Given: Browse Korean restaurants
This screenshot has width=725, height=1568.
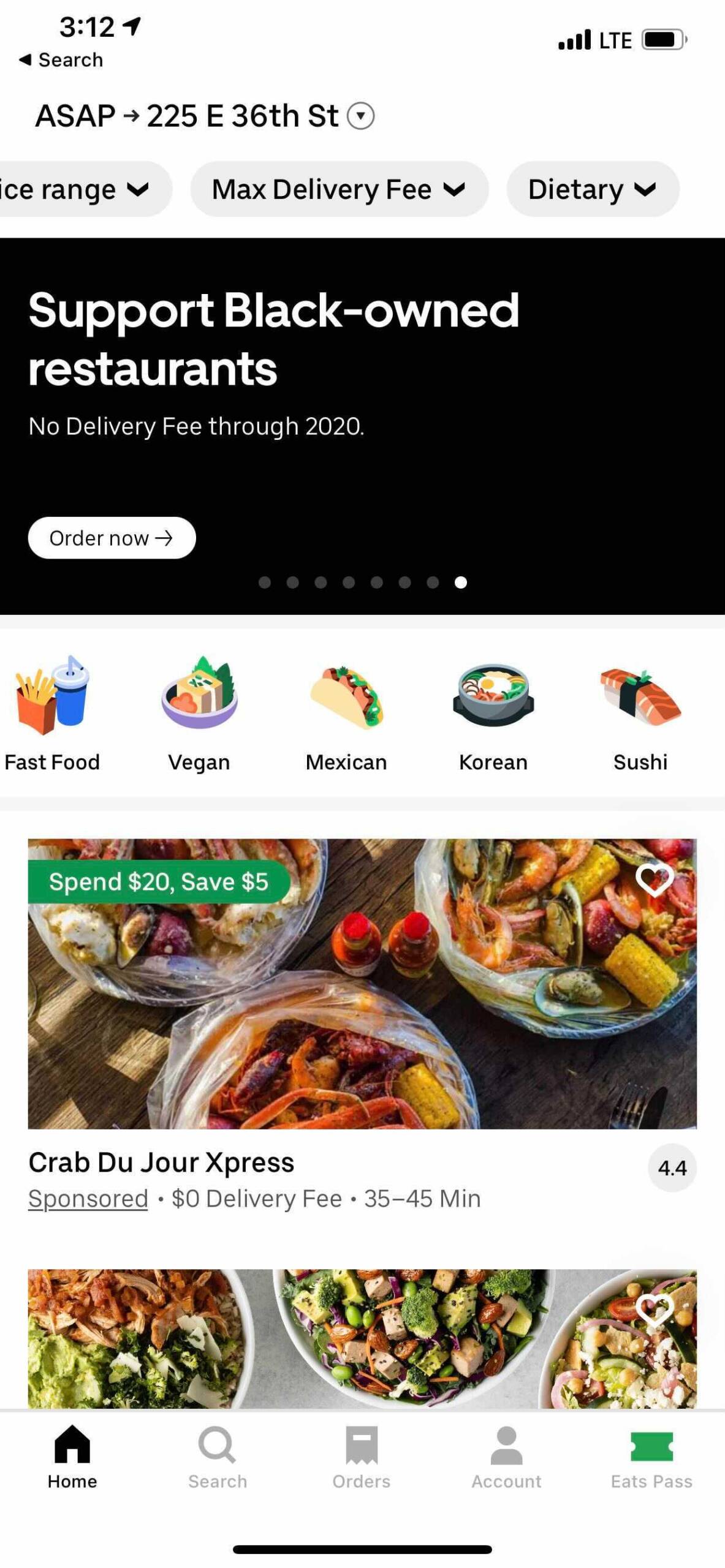Looking at the screenshot, I should click(x=493, y=714).
